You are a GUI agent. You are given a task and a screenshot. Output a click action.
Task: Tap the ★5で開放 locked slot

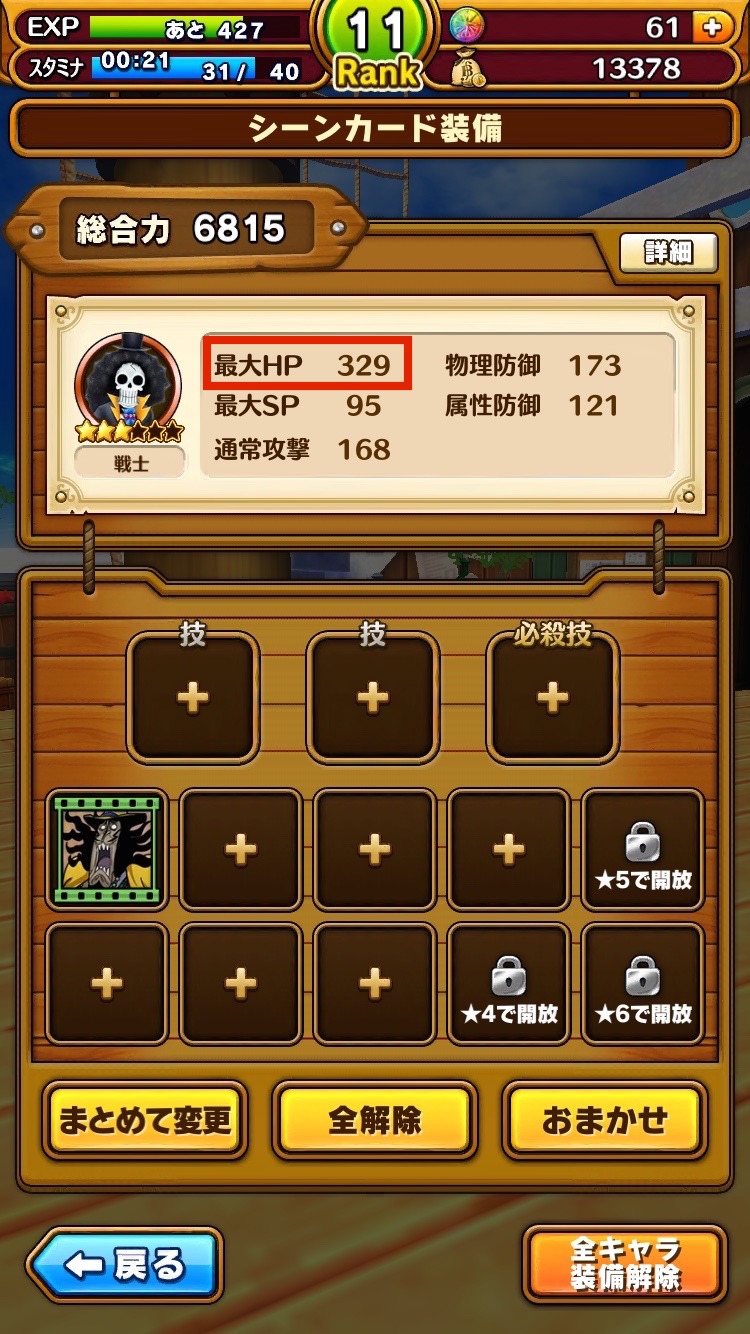click(x=643, y=850)
